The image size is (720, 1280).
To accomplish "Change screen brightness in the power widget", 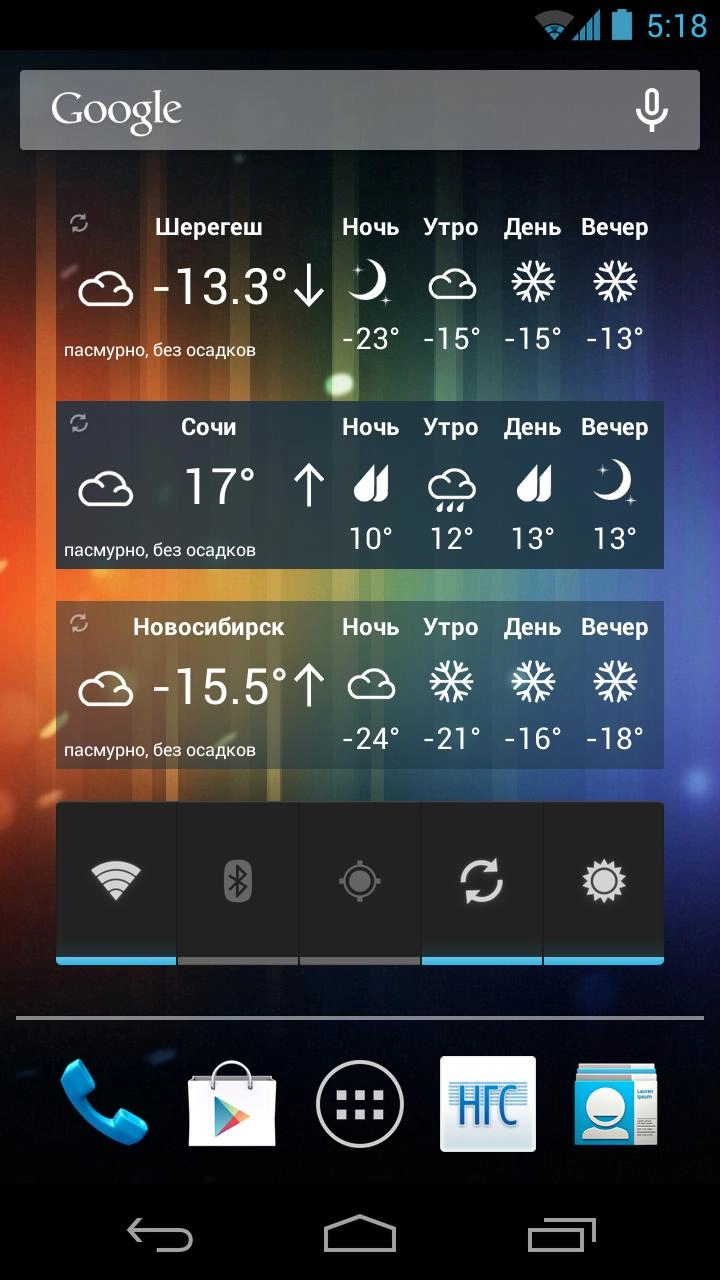I will 604,881.
